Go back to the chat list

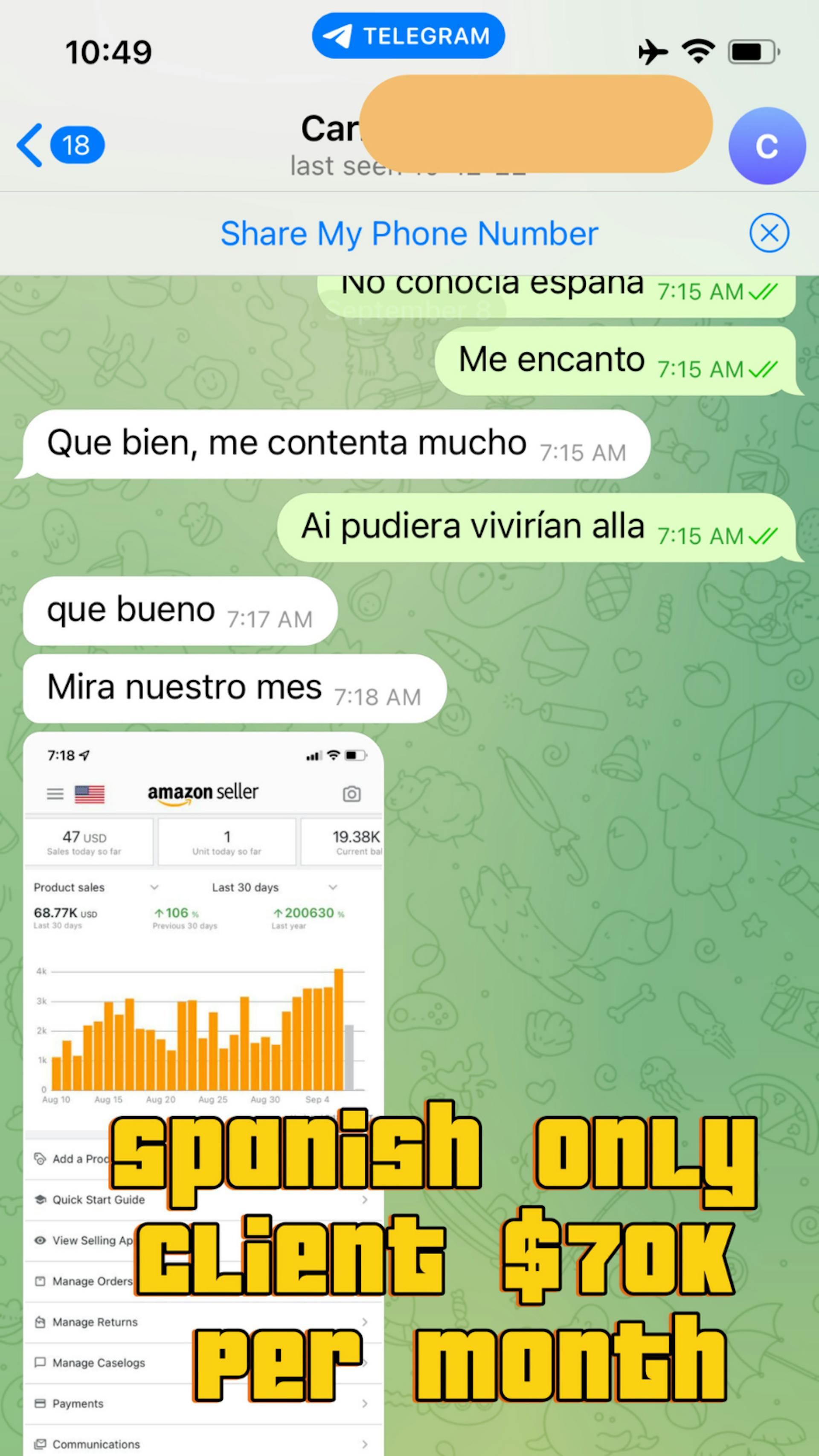[x=59, y=145]
